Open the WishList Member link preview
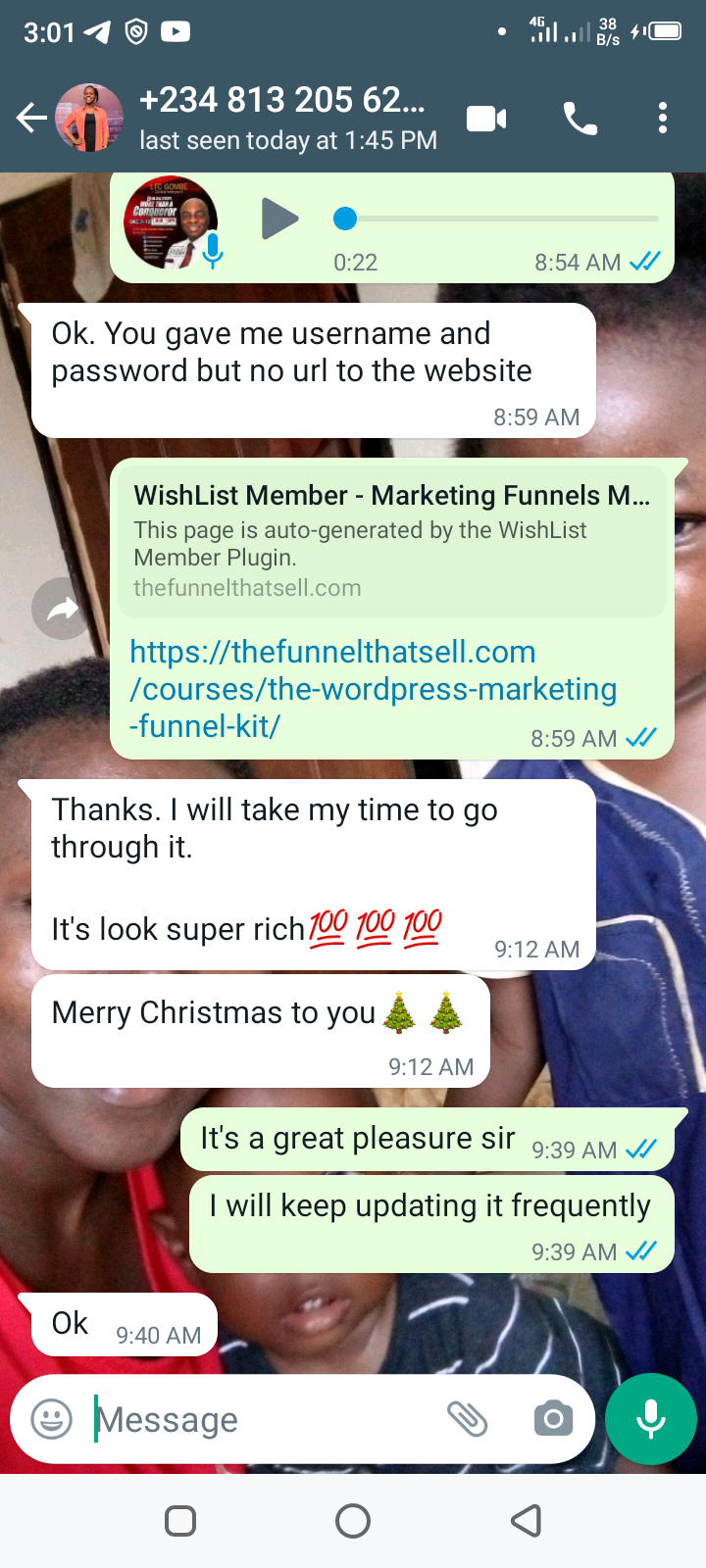 pyautogui.click(x=392, y=541)
